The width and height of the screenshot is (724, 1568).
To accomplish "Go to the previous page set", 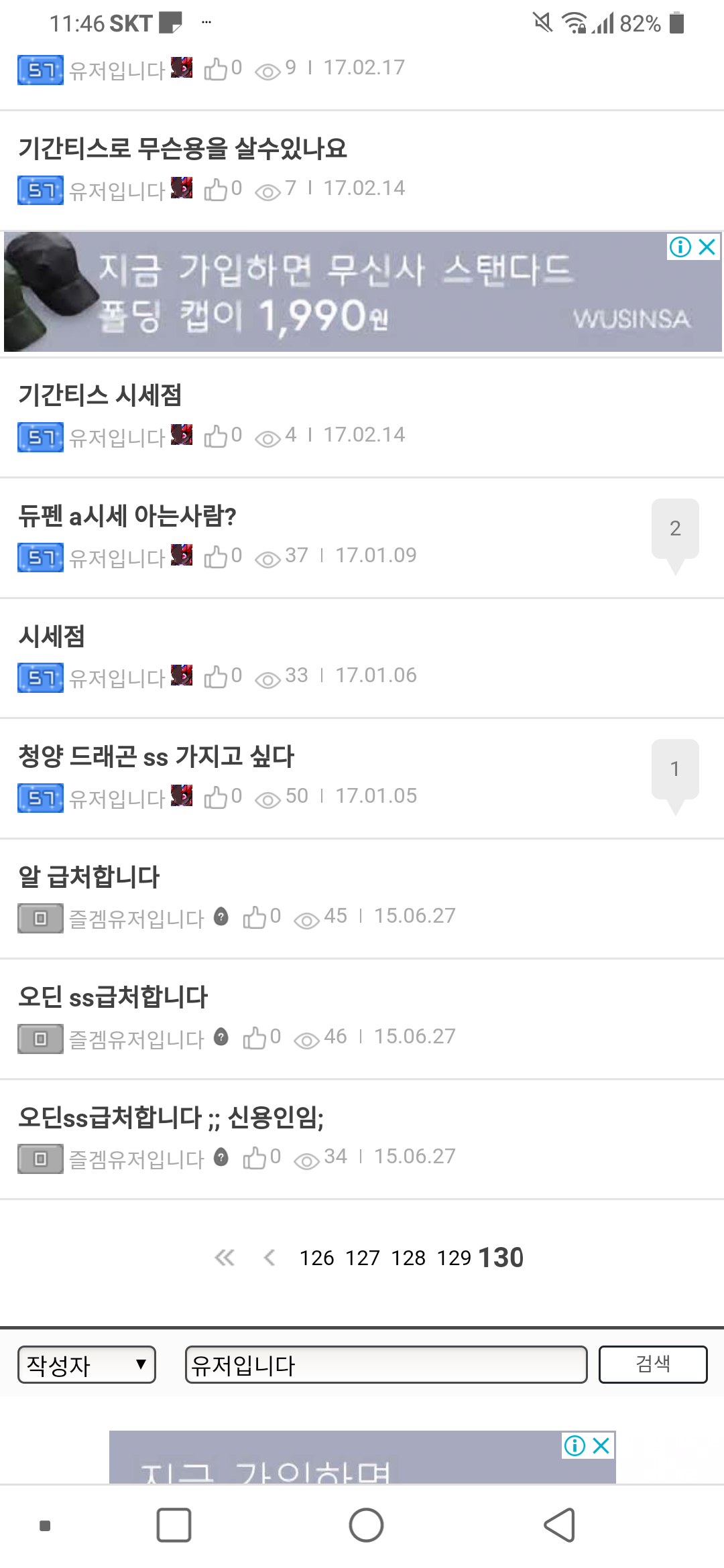I will (x=269, y=1257).
